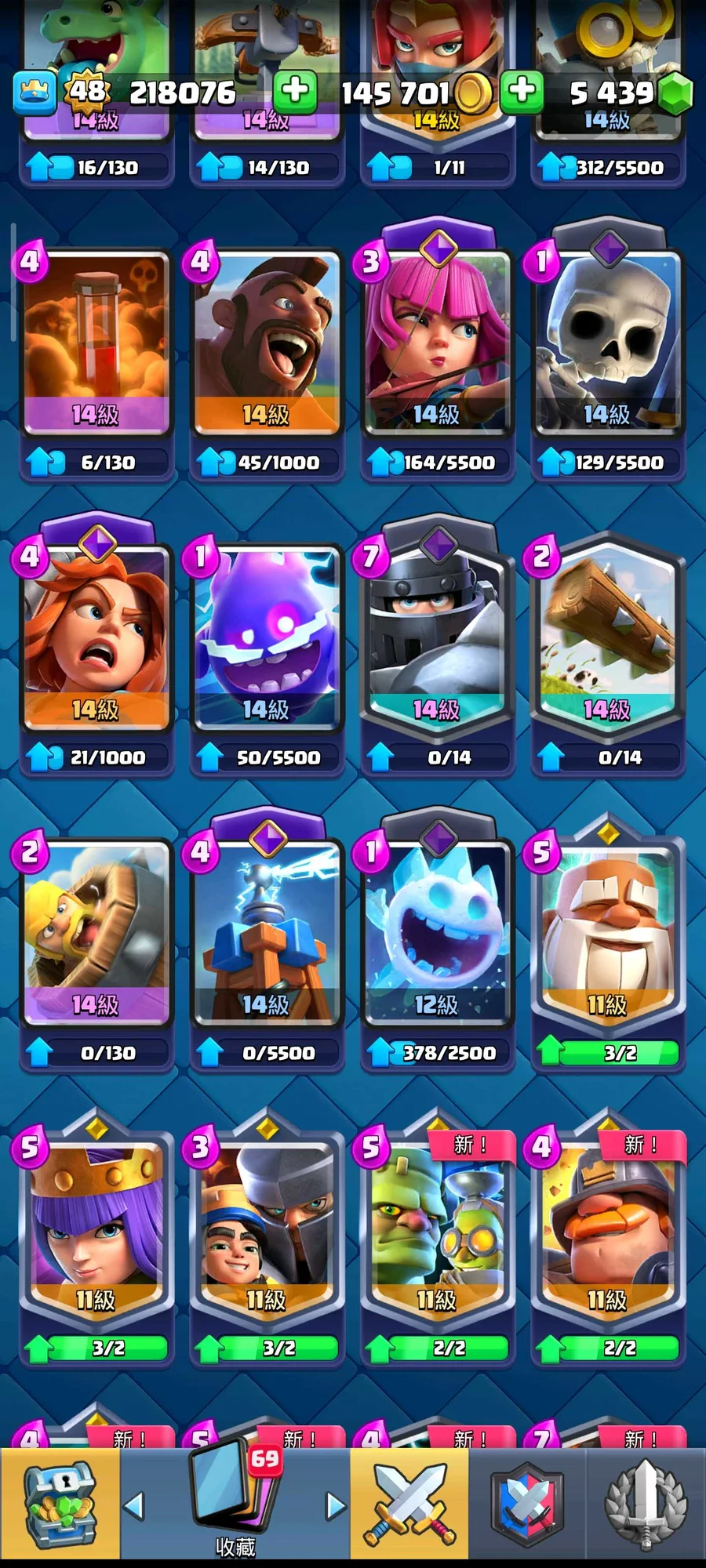The width and height of the screenshot is (706, 1568).
Task: Select the Skeletons card
Action: (x=607, y=341)
